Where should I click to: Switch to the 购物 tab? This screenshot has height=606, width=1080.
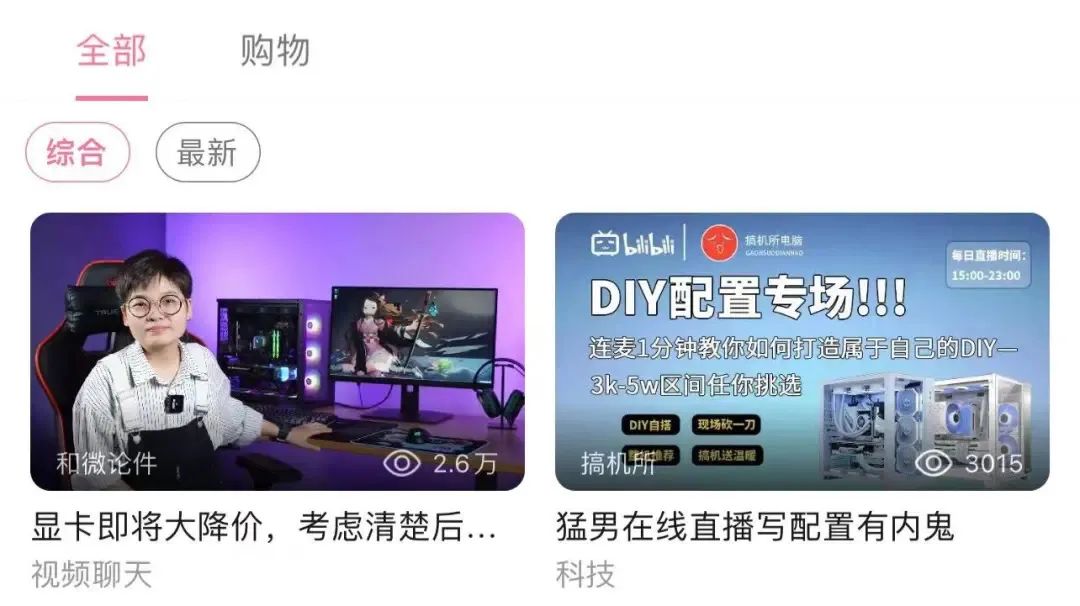[x=275, y=51]
